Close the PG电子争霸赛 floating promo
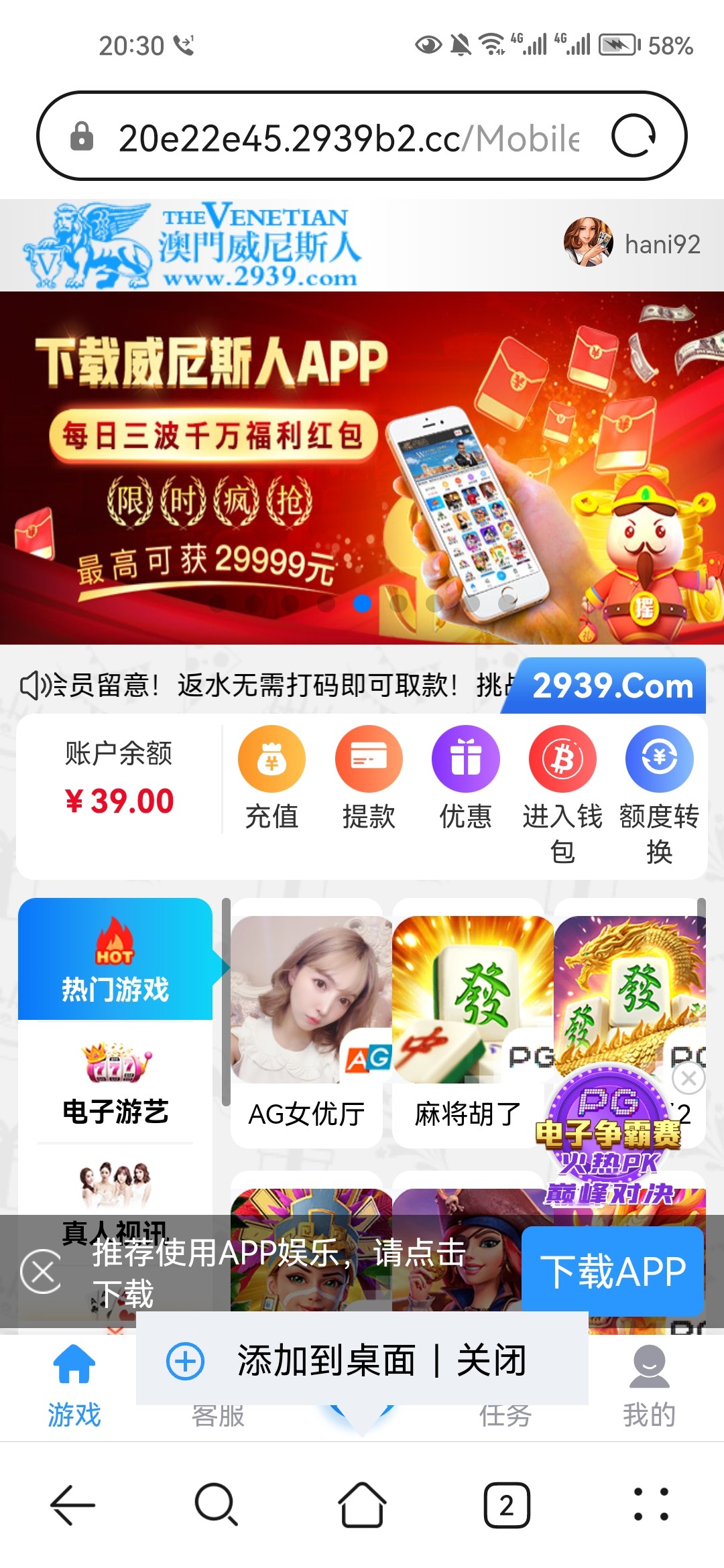 (688, 1078)
